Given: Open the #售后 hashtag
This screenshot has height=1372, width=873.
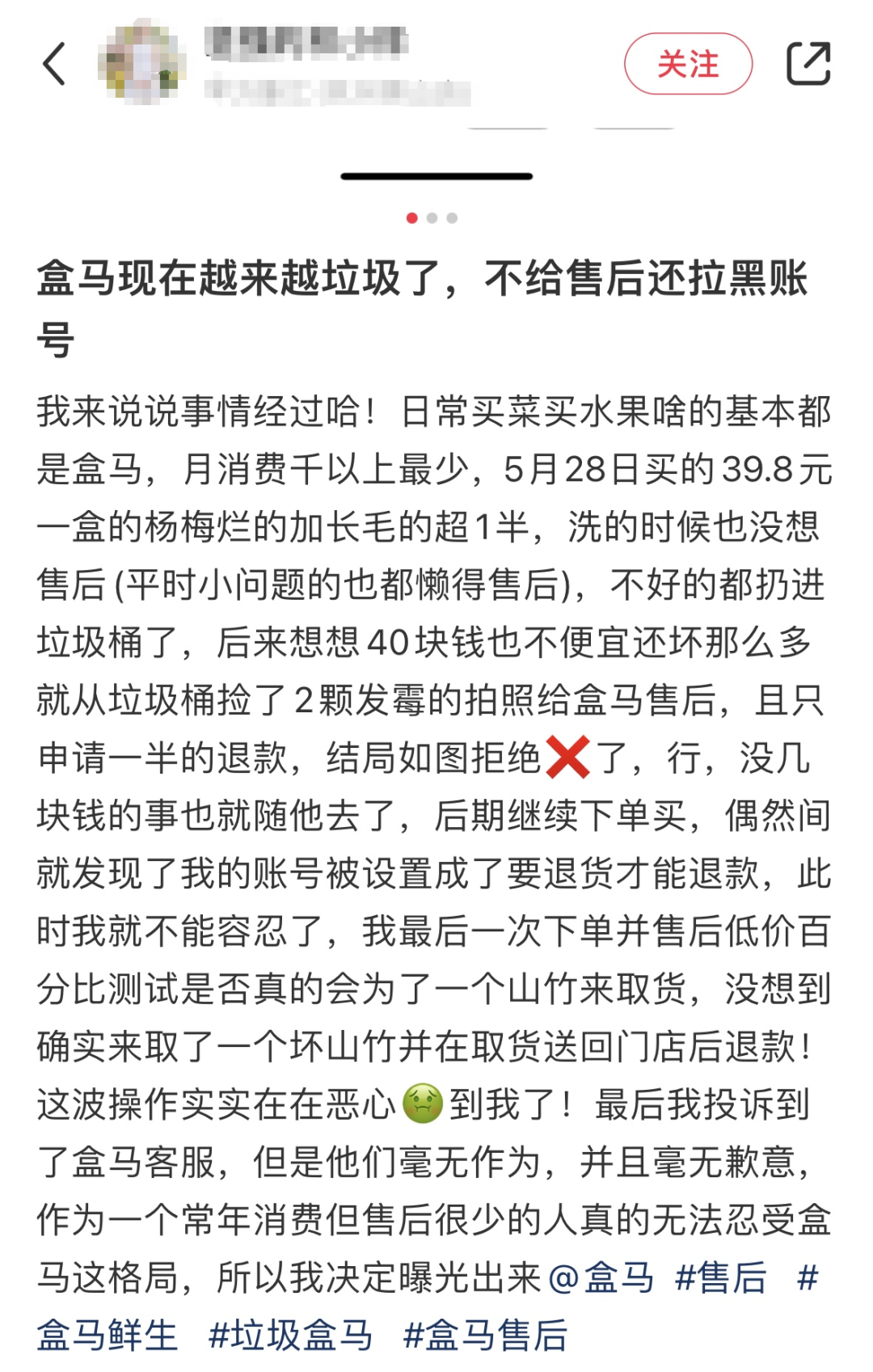Looking at the screenshot, I should click(721, 1277).
